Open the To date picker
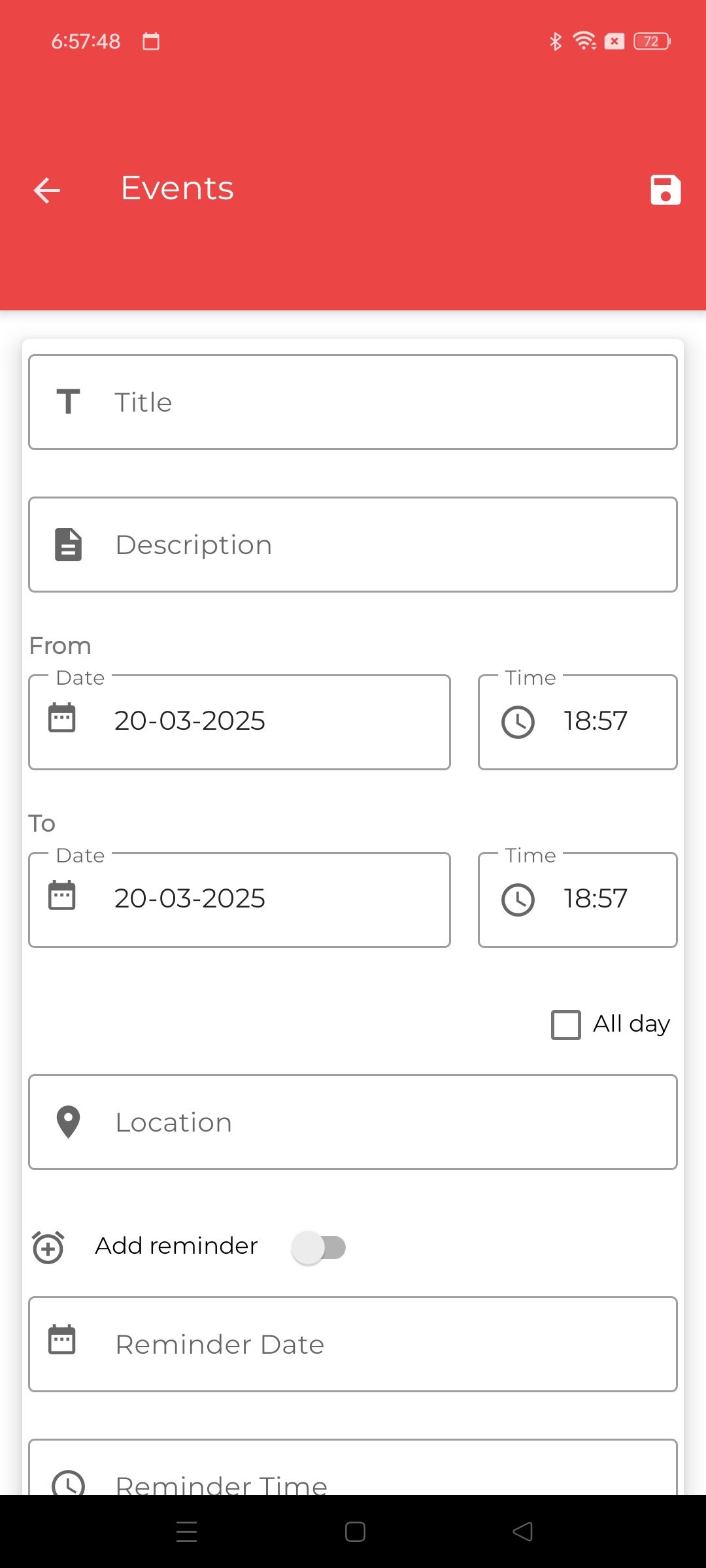The width and height of the screenshot is (706, 1568). pos(239,900)
